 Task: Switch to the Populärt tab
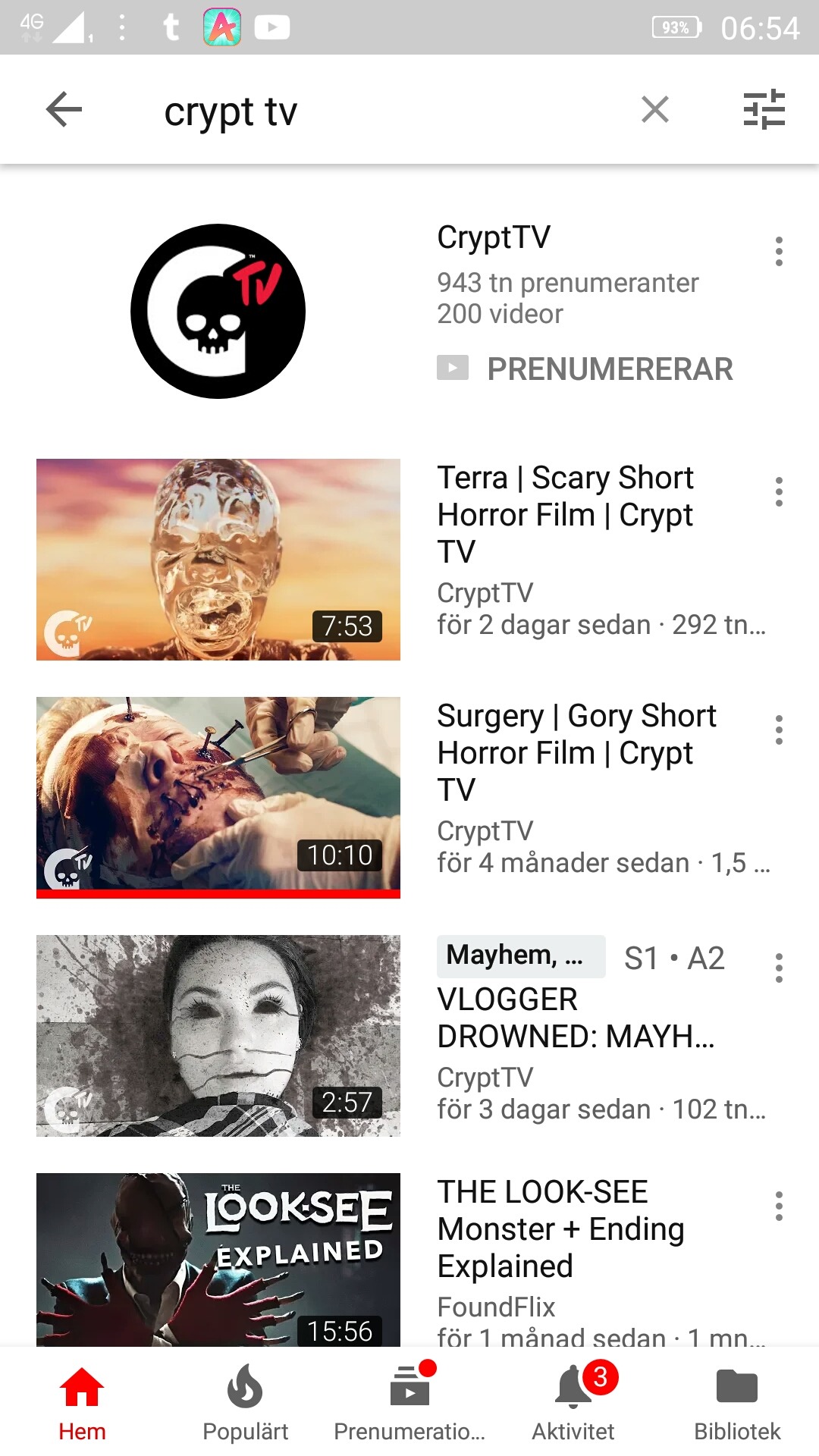(245, 1403)
